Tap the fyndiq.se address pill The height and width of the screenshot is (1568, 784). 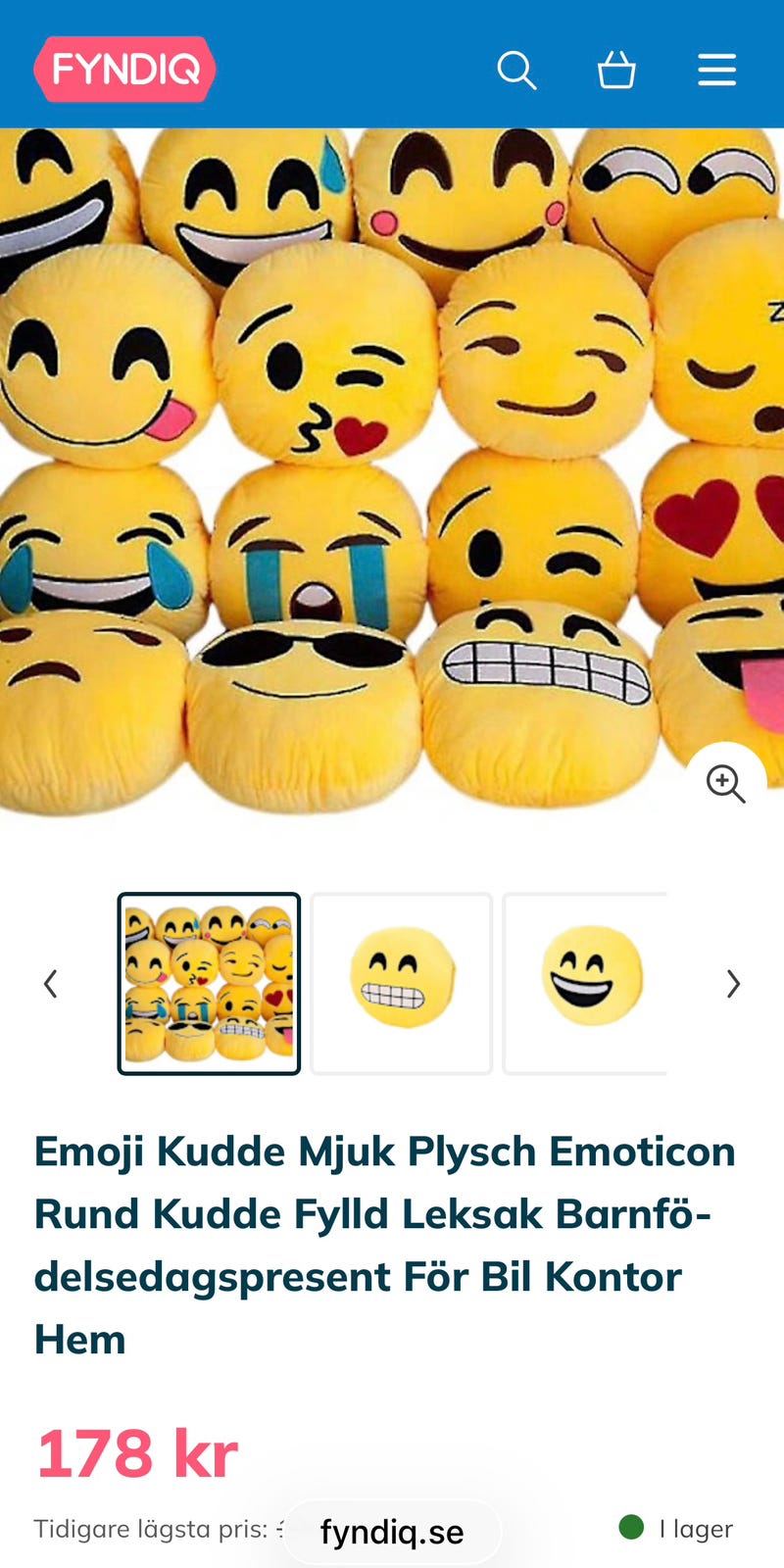point(392,1531)
